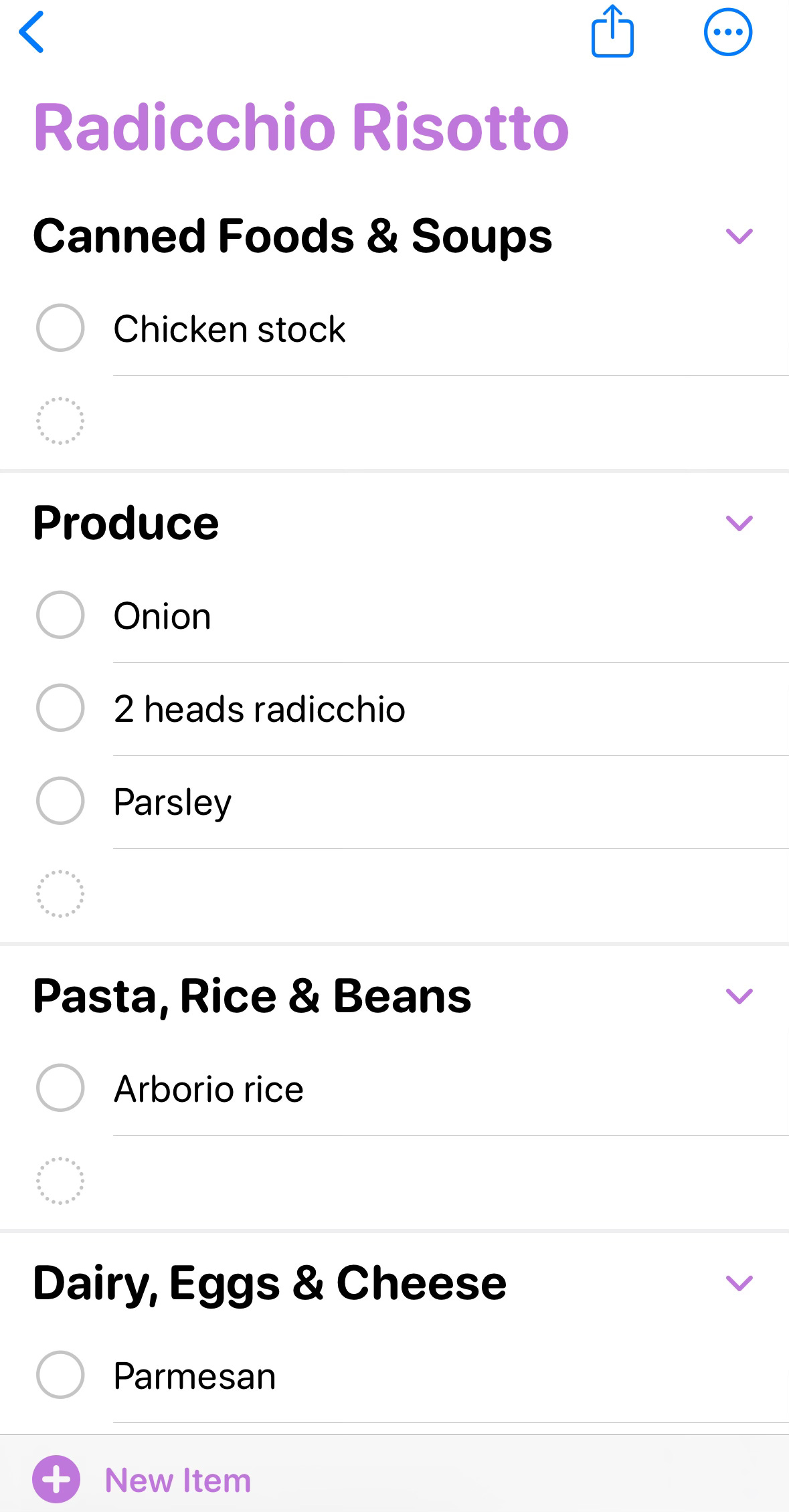The width and height of the screenshot is (789, 1512).
Task: Add an empty item under Pasta, Rice & Beans
Action: pos(60,1181)
